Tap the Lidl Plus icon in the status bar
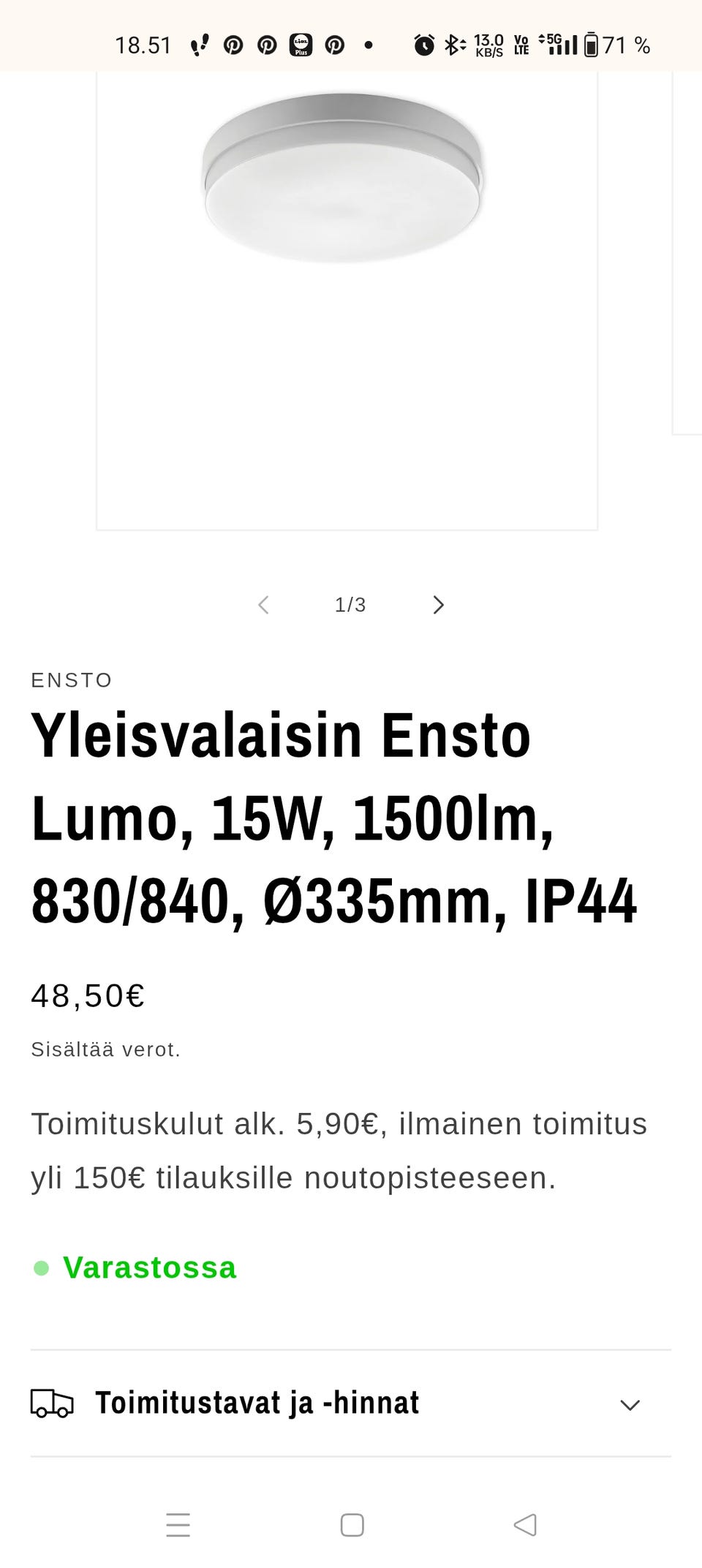The image size is (702, 1568). pos(302,45)
